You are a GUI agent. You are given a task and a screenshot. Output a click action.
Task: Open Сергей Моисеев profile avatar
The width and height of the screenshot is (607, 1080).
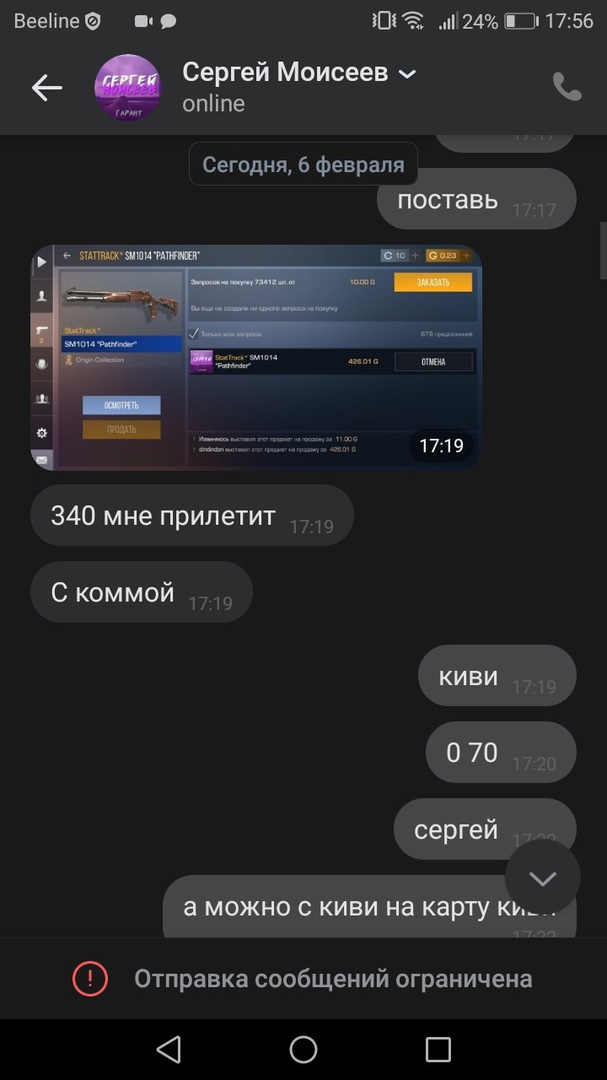coord(127,88)
